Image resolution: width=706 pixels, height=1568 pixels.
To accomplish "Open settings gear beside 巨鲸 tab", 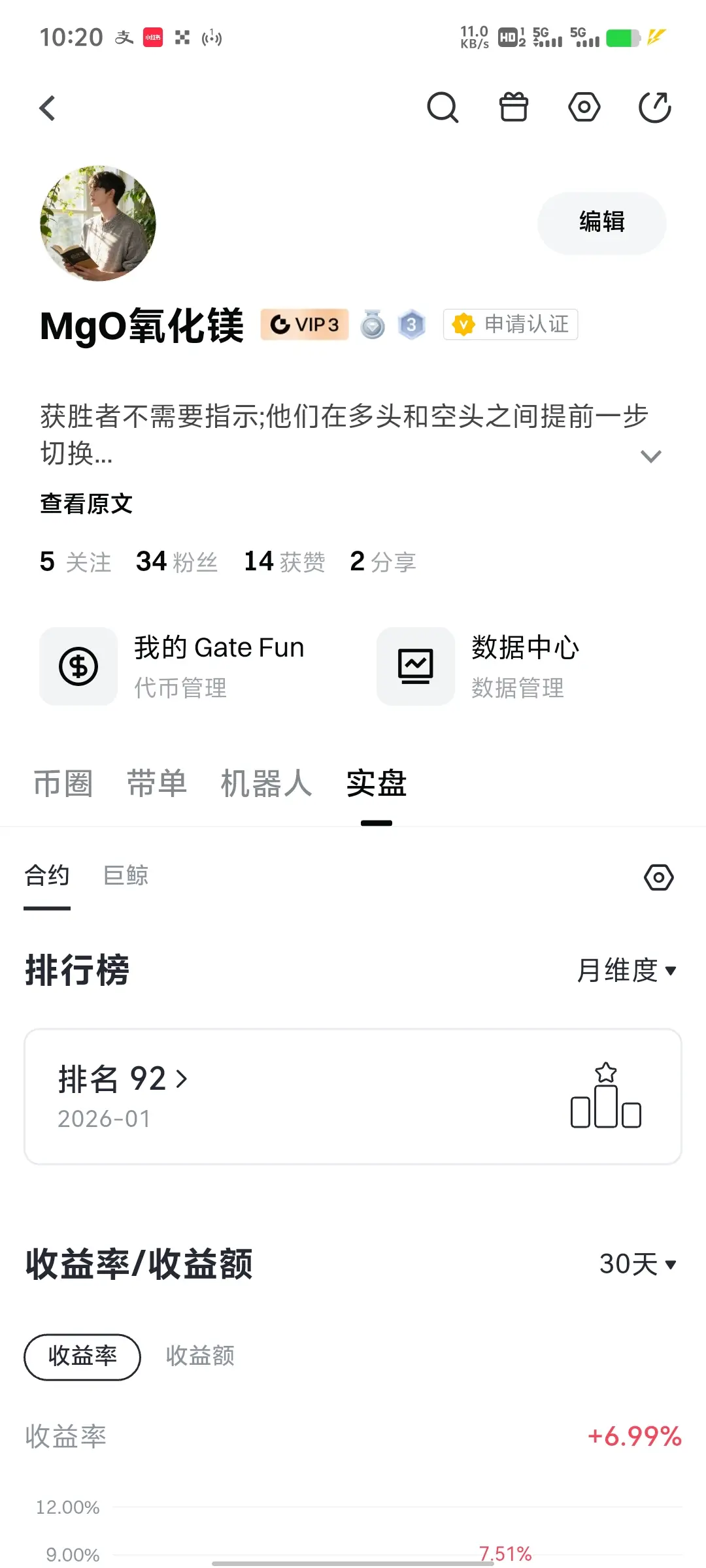I will 659,877.
